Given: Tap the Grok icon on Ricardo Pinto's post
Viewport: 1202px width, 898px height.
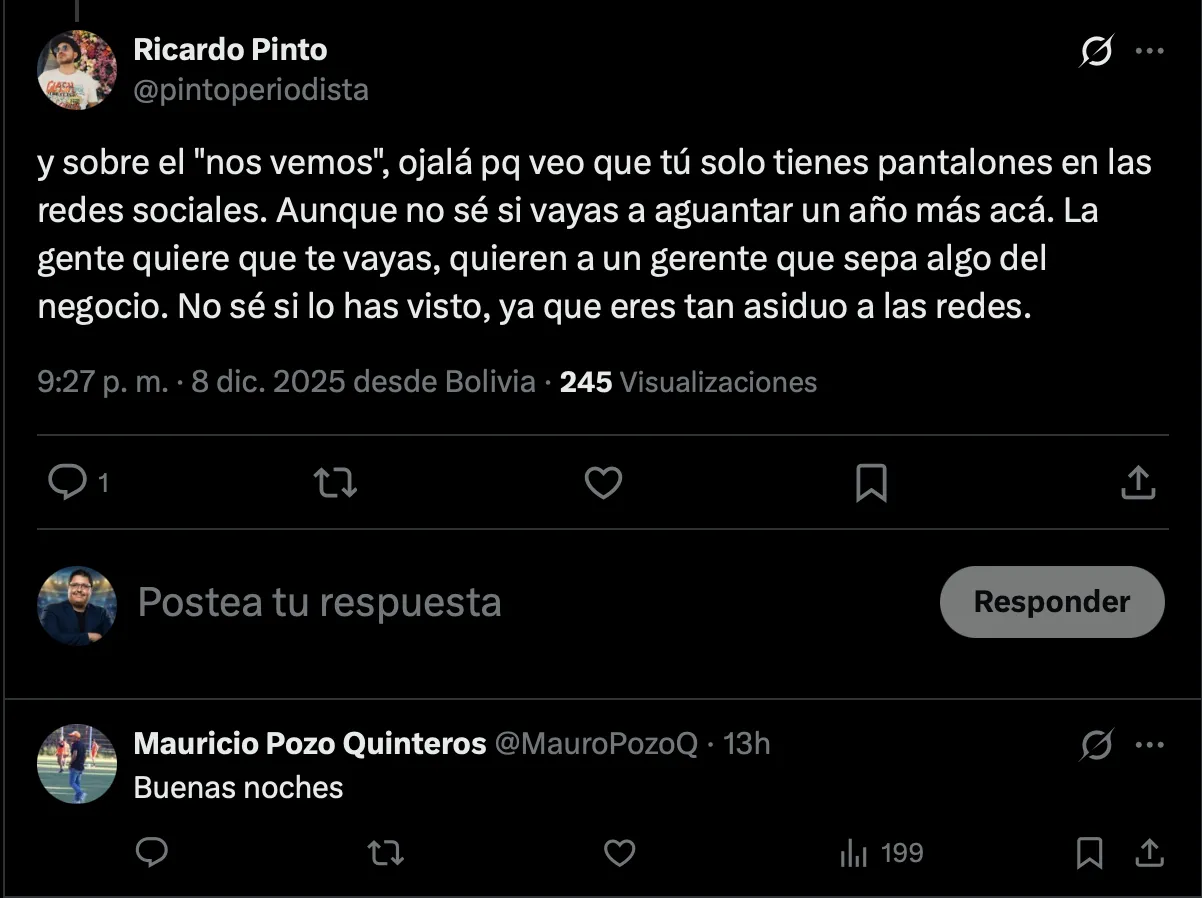Looking at the screenshot, I should pyautogui.click(x=1096, y=51).
